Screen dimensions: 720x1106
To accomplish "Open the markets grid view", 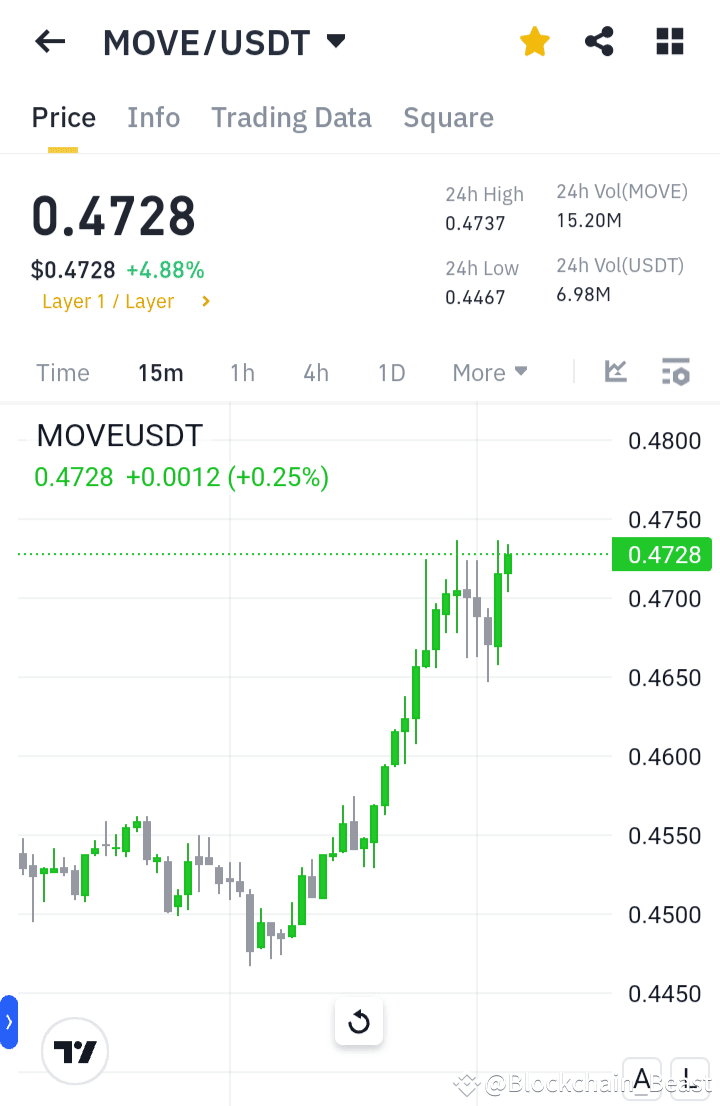I will (668, 41).
